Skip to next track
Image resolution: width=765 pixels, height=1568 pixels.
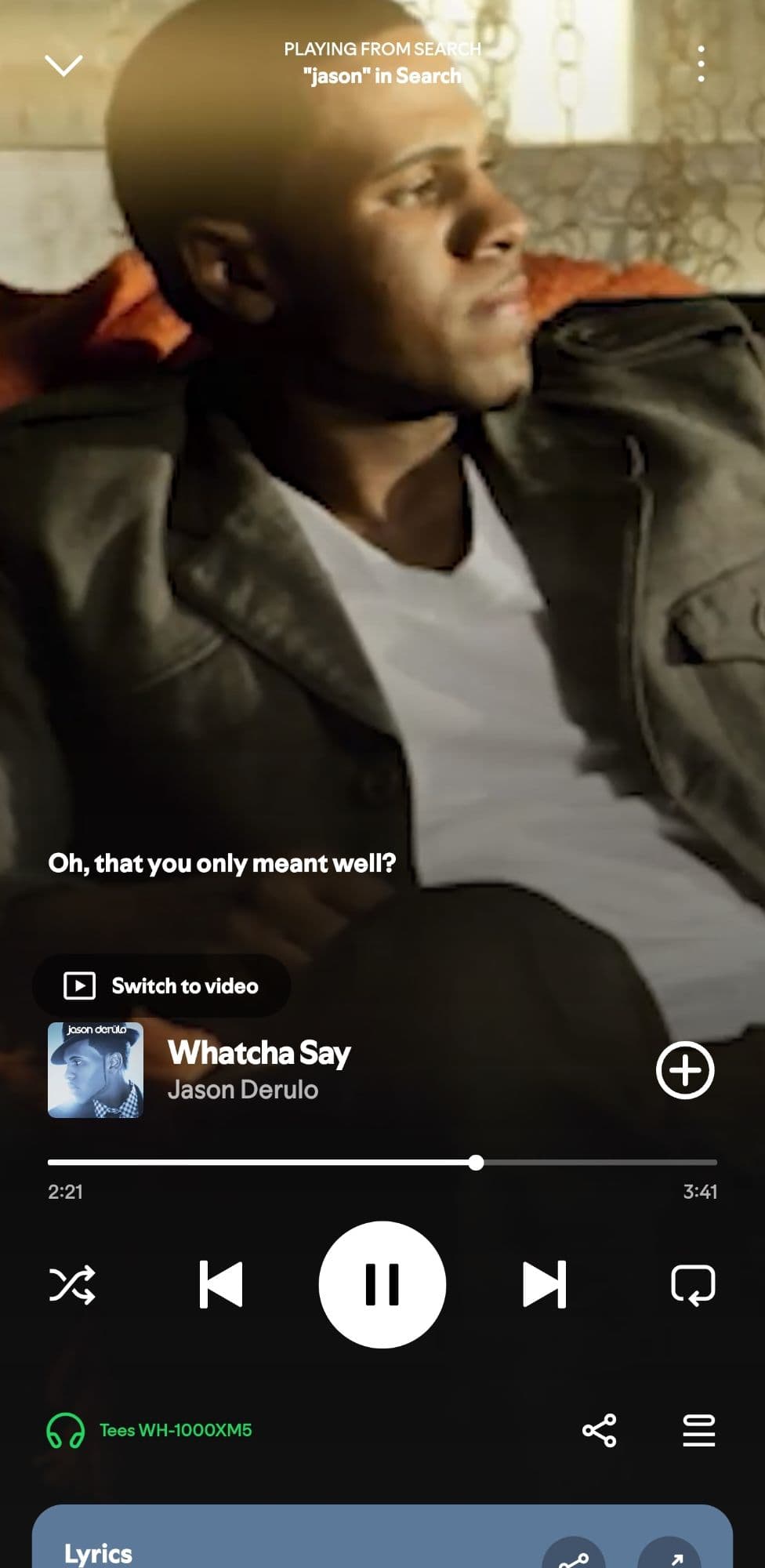coord(544,1285)
